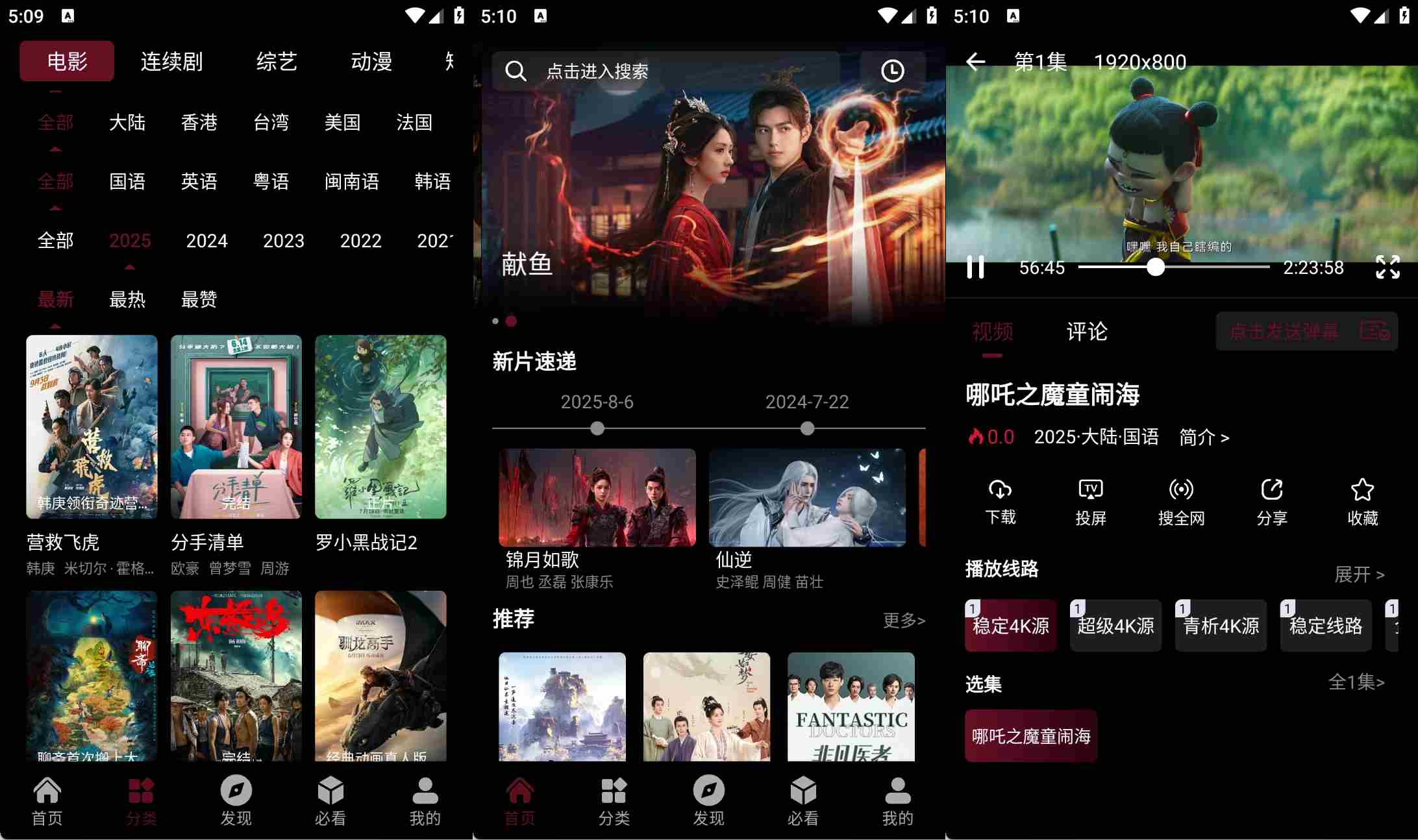Enter fullscreen video mode
This screenshot has height=840, width=1418.
tap(1387, 267)
